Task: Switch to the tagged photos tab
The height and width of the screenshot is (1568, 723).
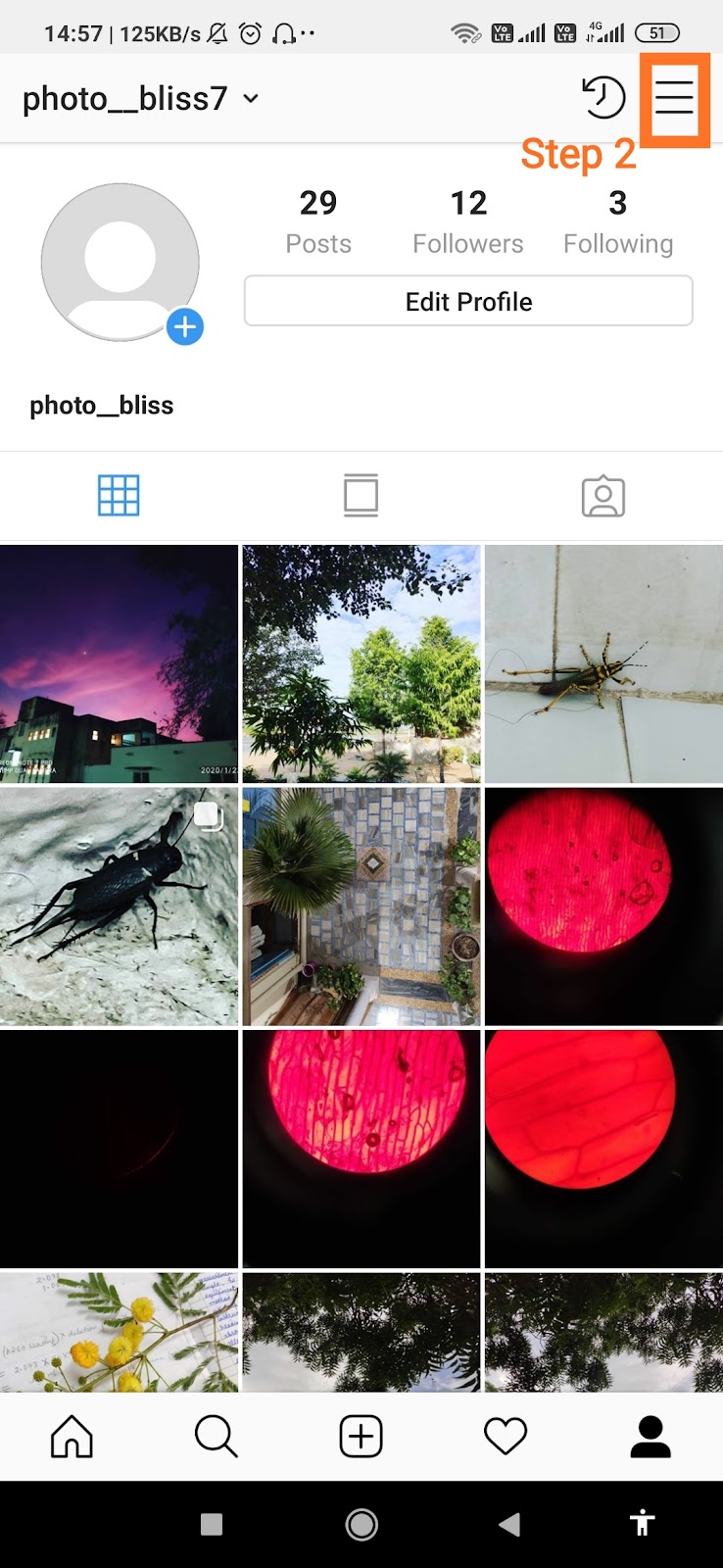Action: (x=602, y=496)
